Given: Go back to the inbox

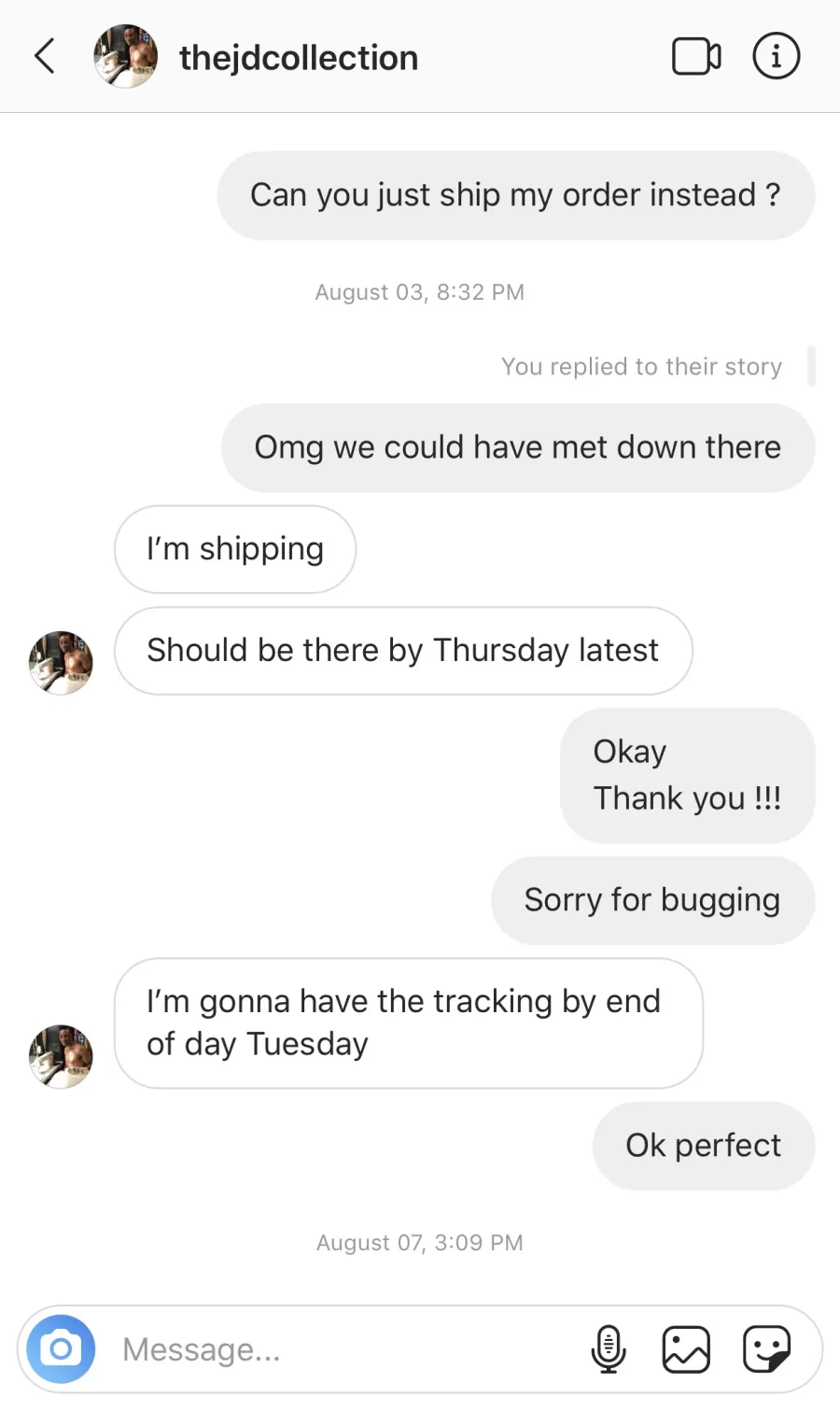Looking at the screenshot, I should coord(45,56).
